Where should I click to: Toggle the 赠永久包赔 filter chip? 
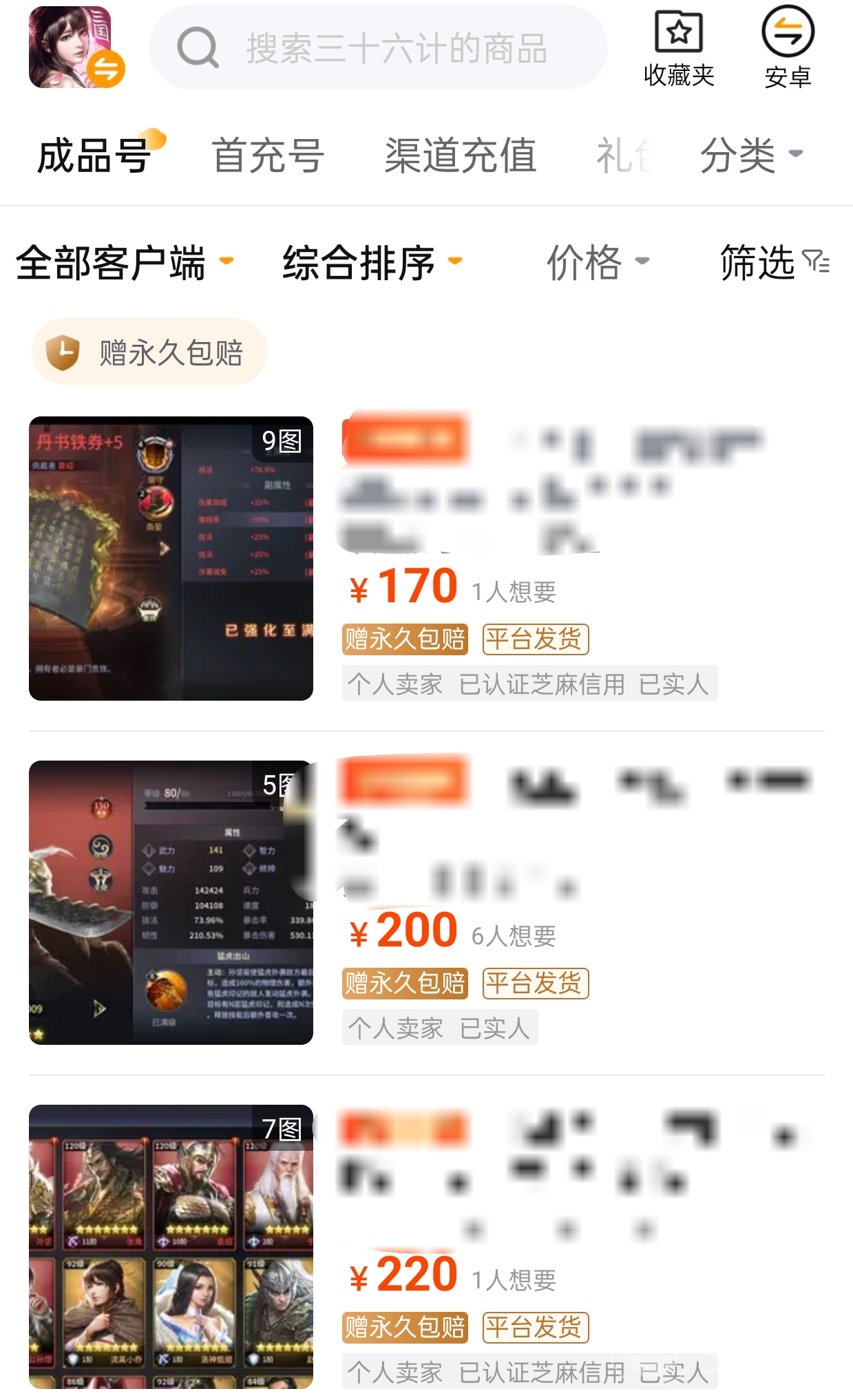[149, 352]
